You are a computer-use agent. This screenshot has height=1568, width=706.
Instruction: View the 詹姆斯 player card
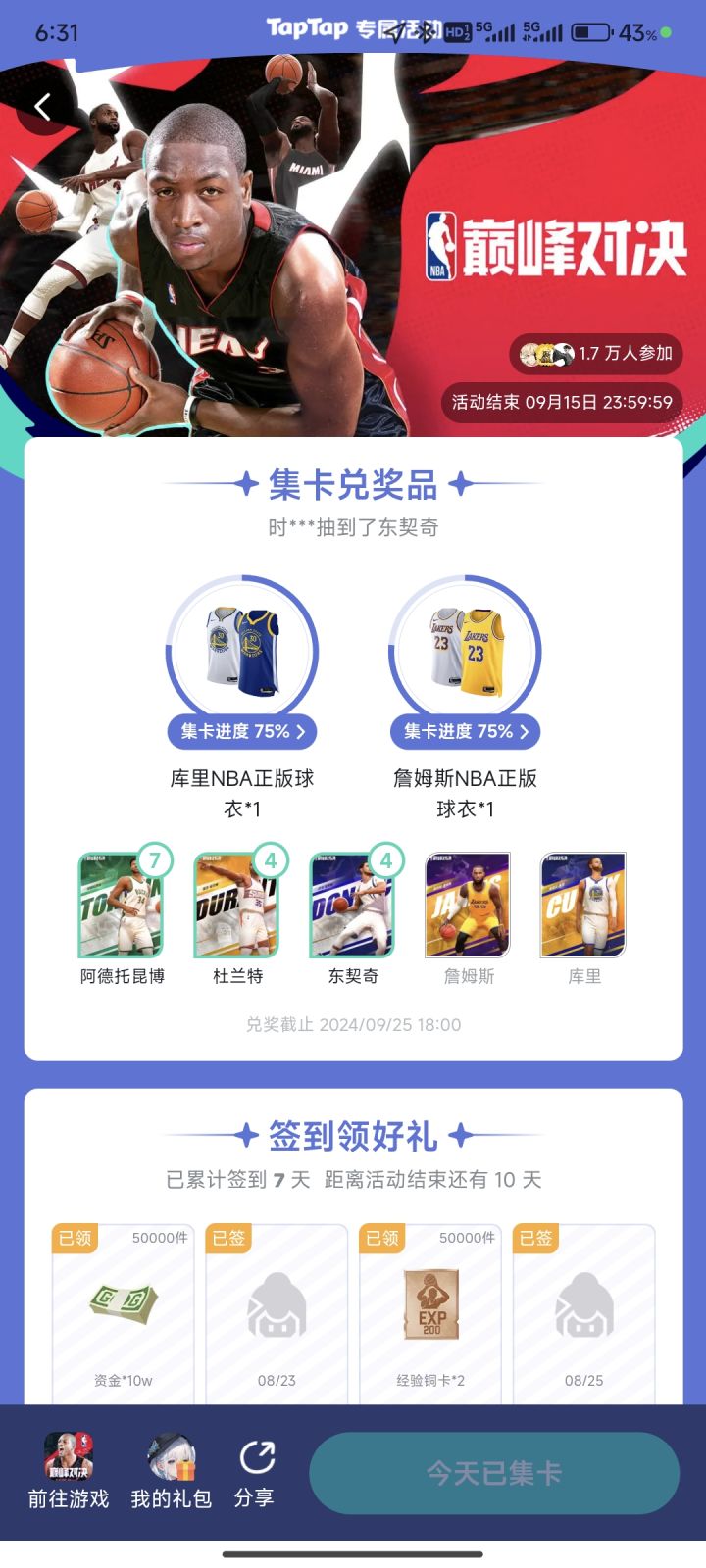point(468,906)
